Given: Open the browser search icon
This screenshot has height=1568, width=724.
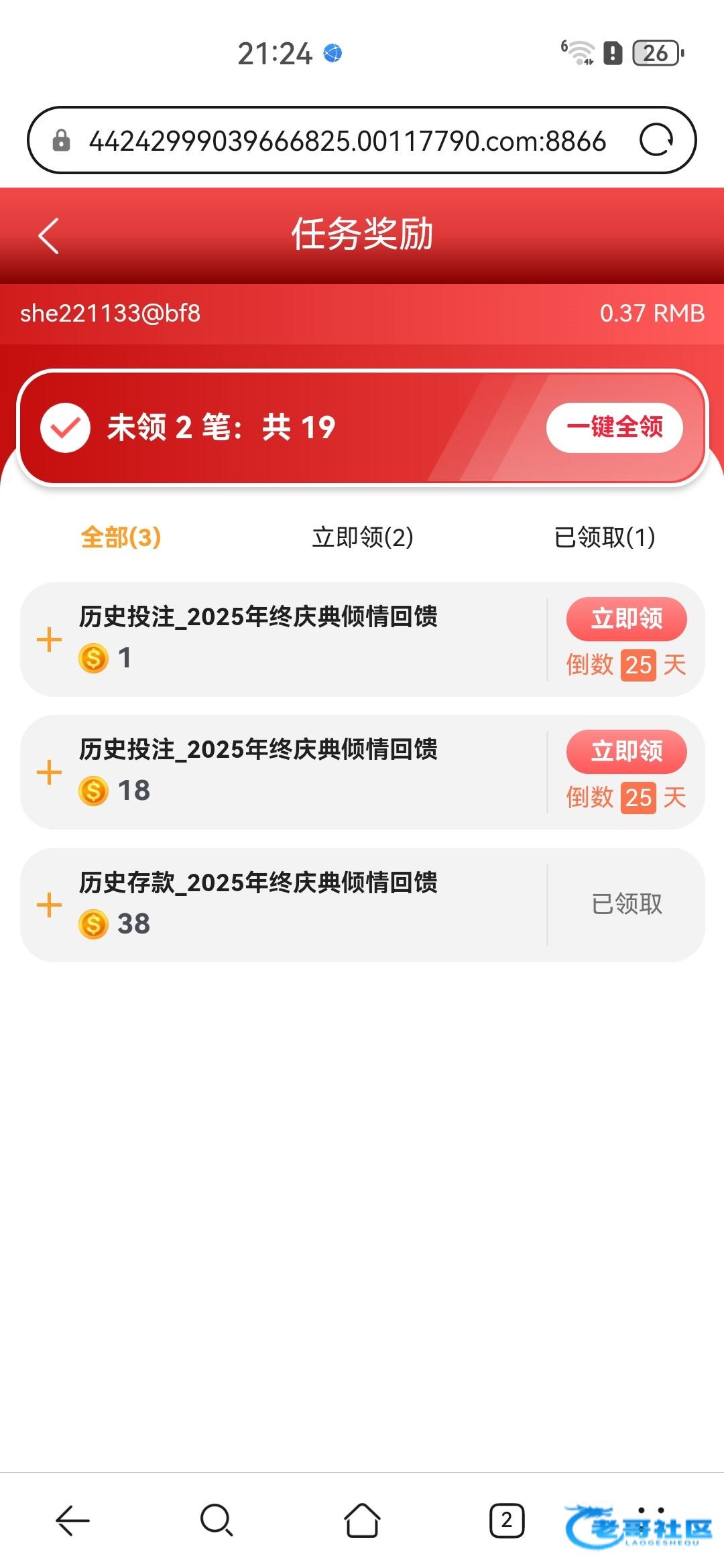Looking at the screenshot, I should click(x=217, y=1520).
